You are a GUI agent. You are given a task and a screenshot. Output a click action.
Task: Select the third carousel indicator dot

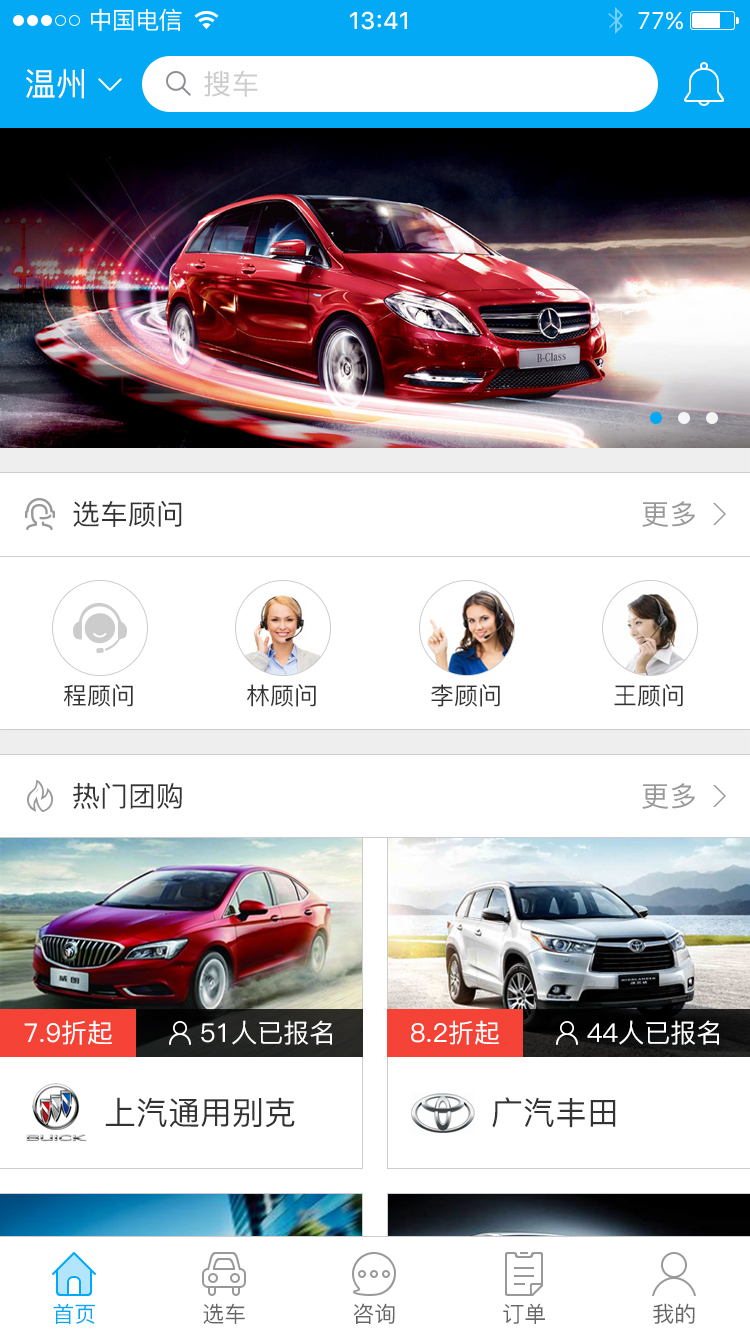click(x=712, y=418)
